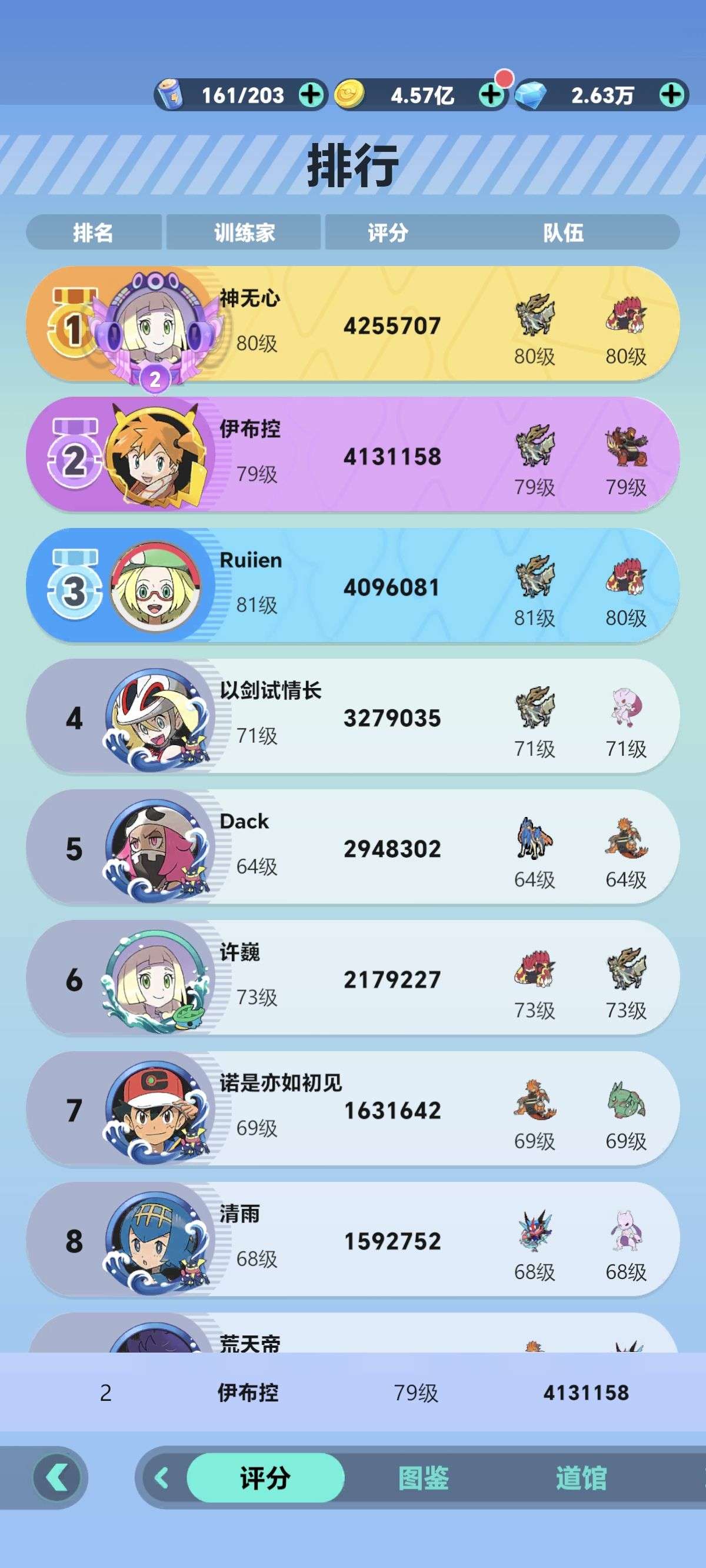
Task: Switch to the 图鉴 ranking tab
Action: [x=423, y=1477]
